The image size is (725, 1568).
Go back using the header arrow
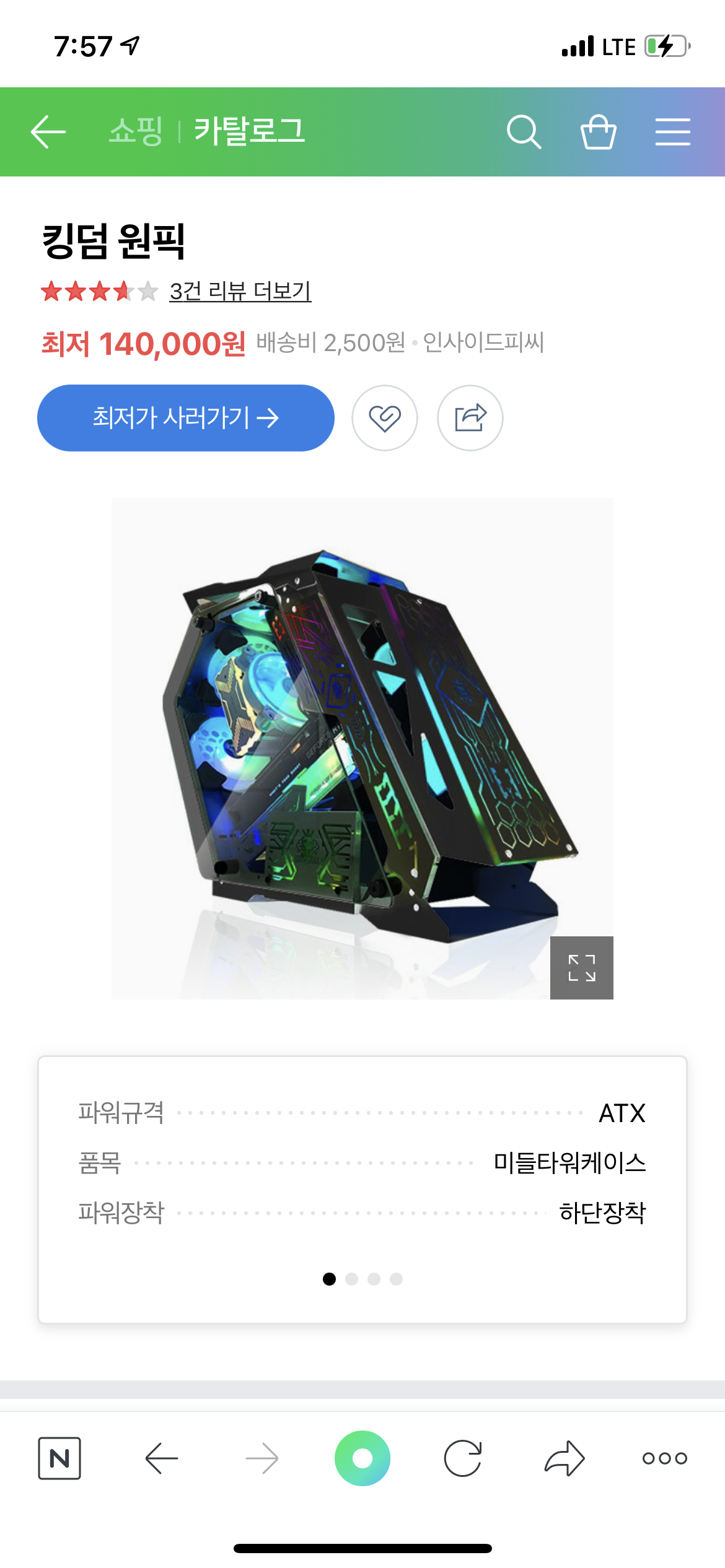[x=48, y=132]
